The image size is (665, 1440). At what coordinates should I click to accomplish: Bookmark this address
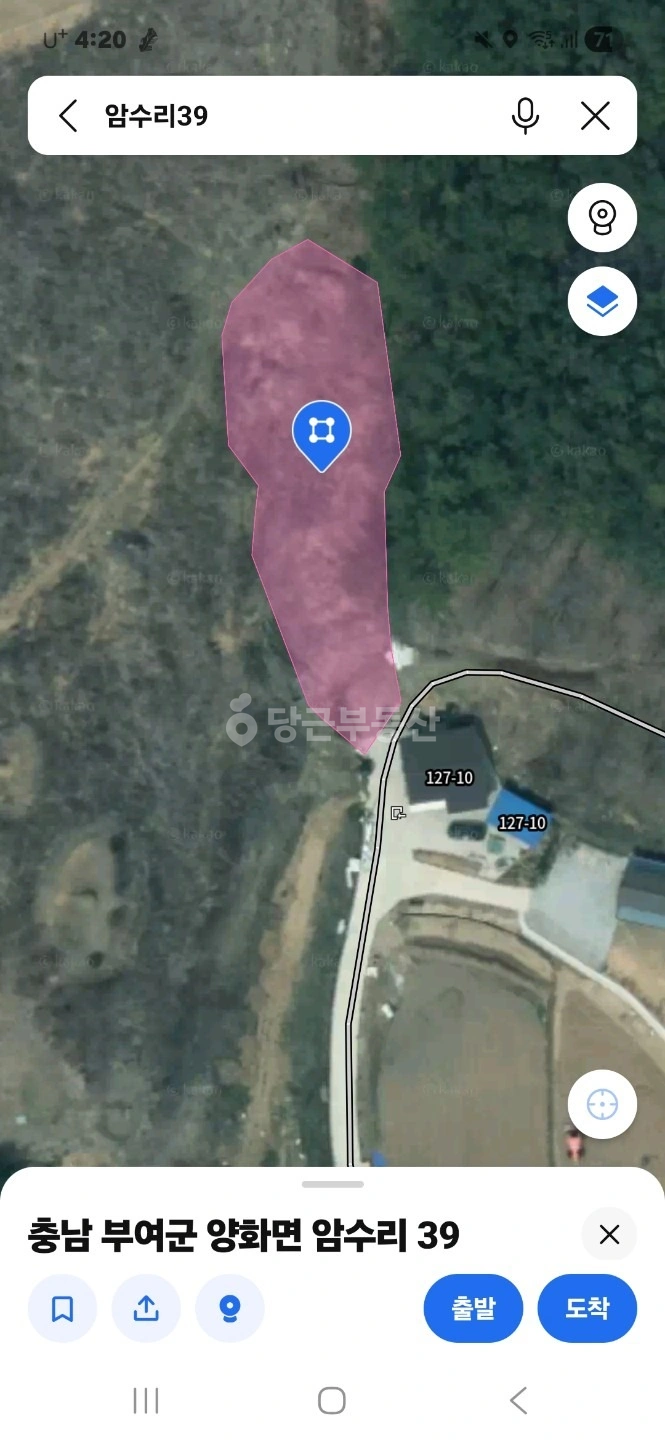62,1308
